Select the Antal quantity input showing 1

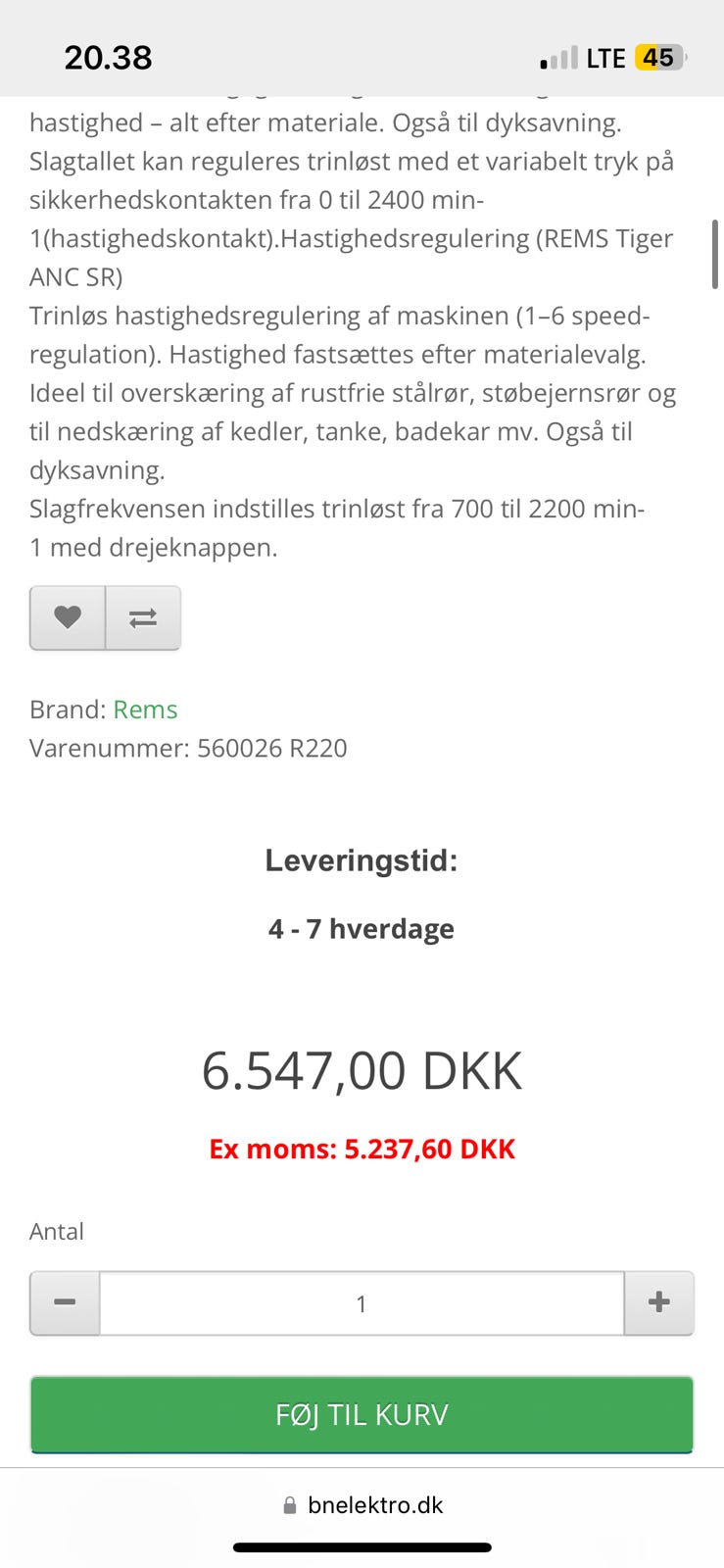pyautogui.click(x=362, y=1302)
